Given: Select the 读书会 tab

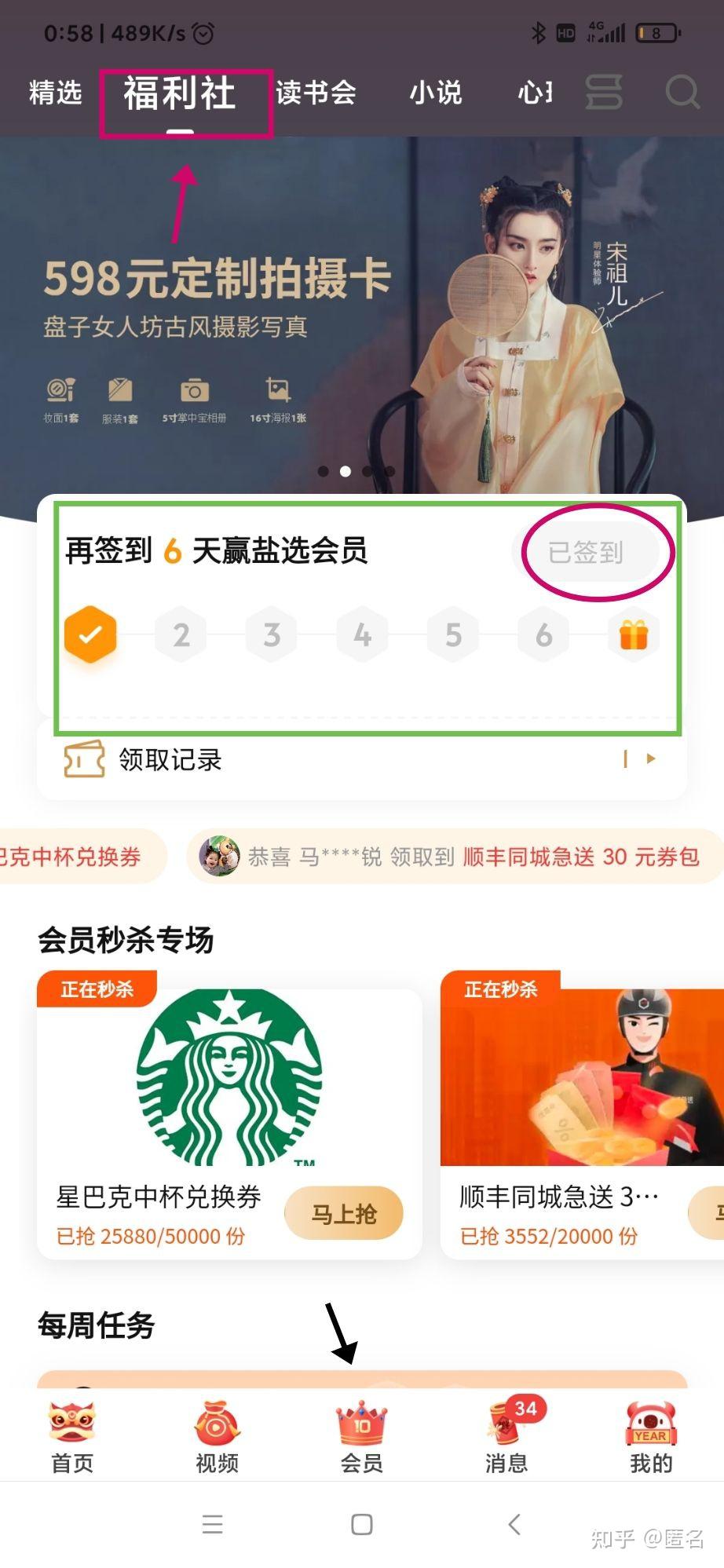Looking at the screenshot, I should (x=316, y=93).
